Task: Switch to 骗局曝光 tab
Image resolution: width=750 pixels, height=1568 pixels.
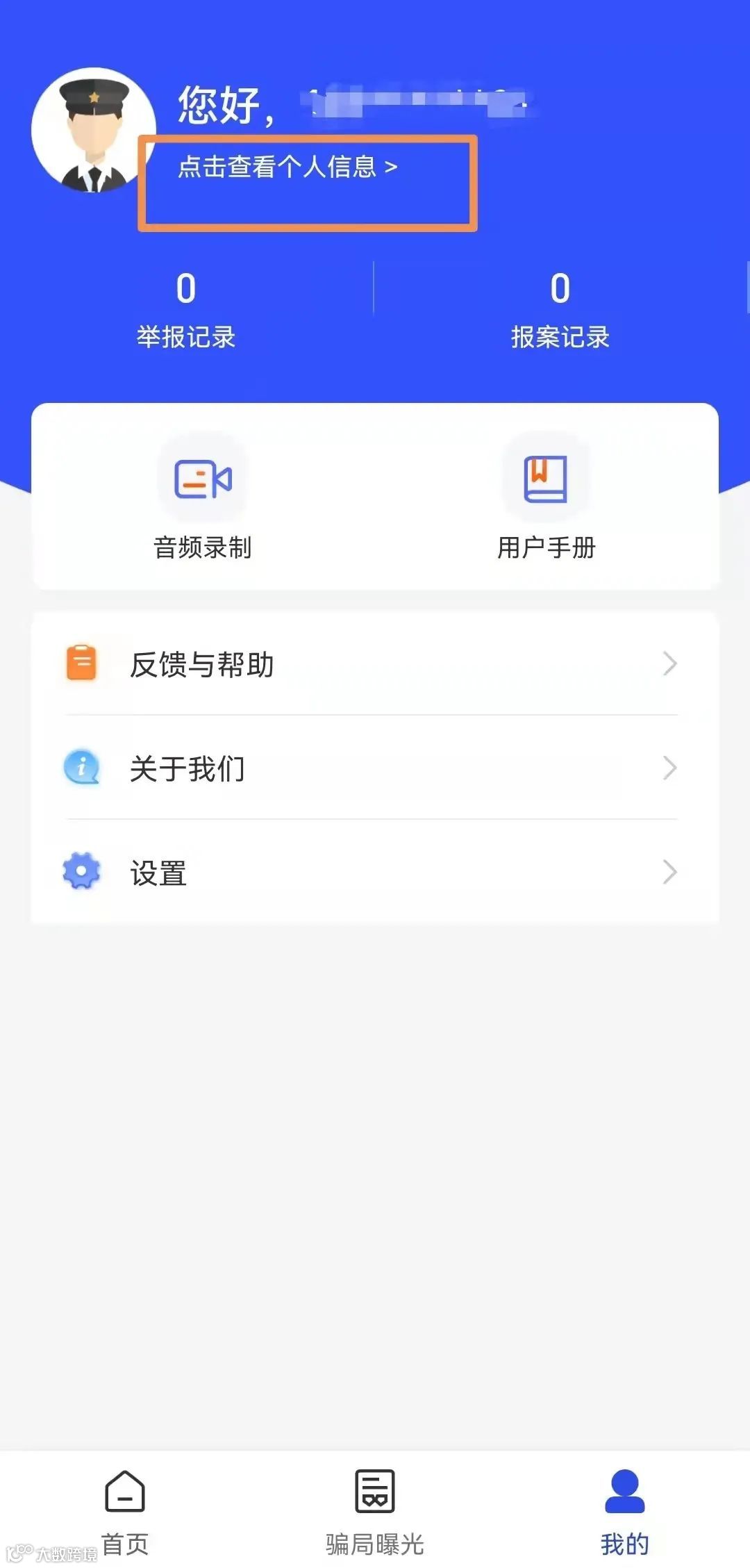Action: (375, 1512)
